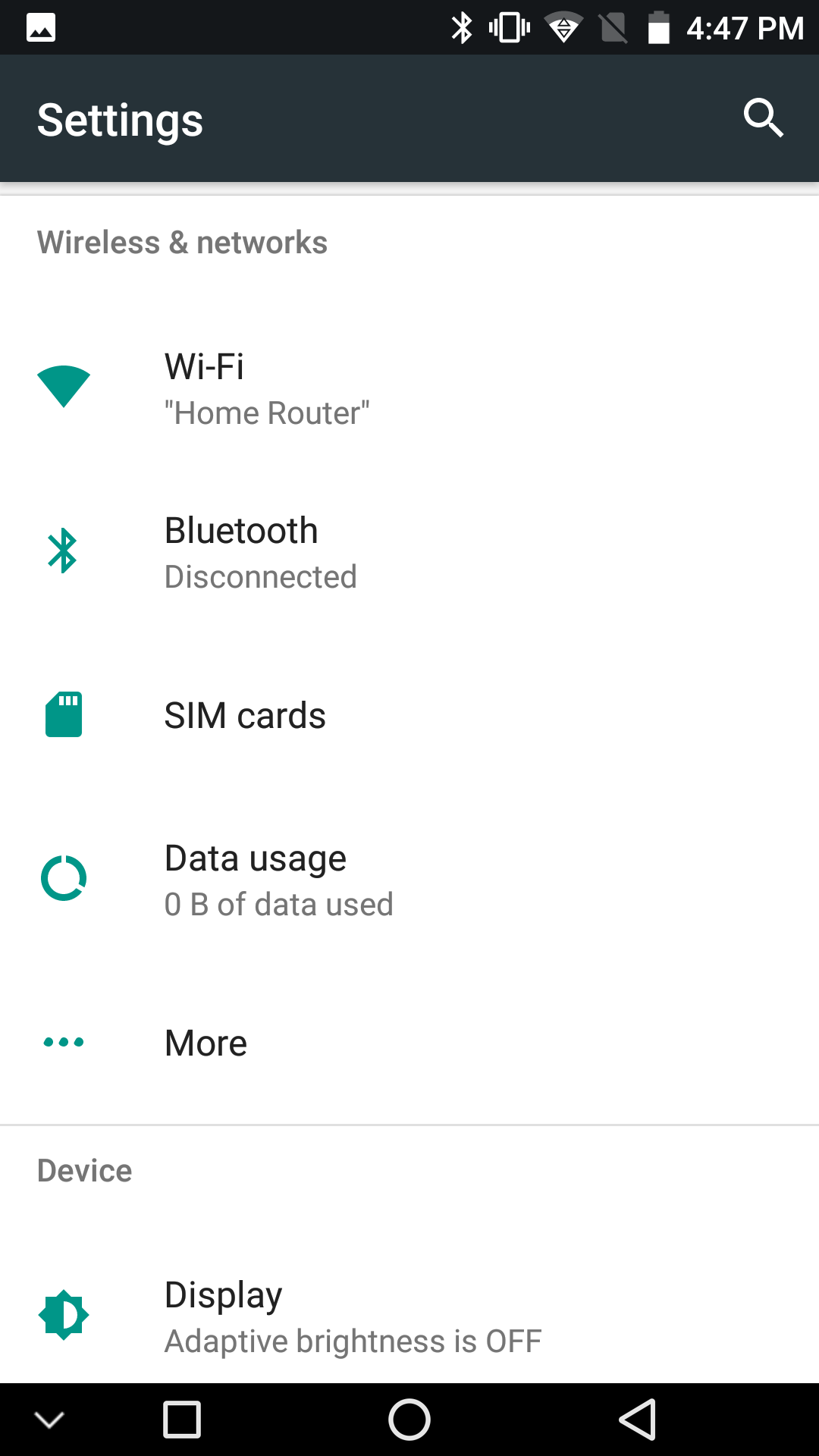Image resolution: width=819 pixels, height=1456 pixels.
Task: Open recent apps overview
Action: coord(182,1419)
